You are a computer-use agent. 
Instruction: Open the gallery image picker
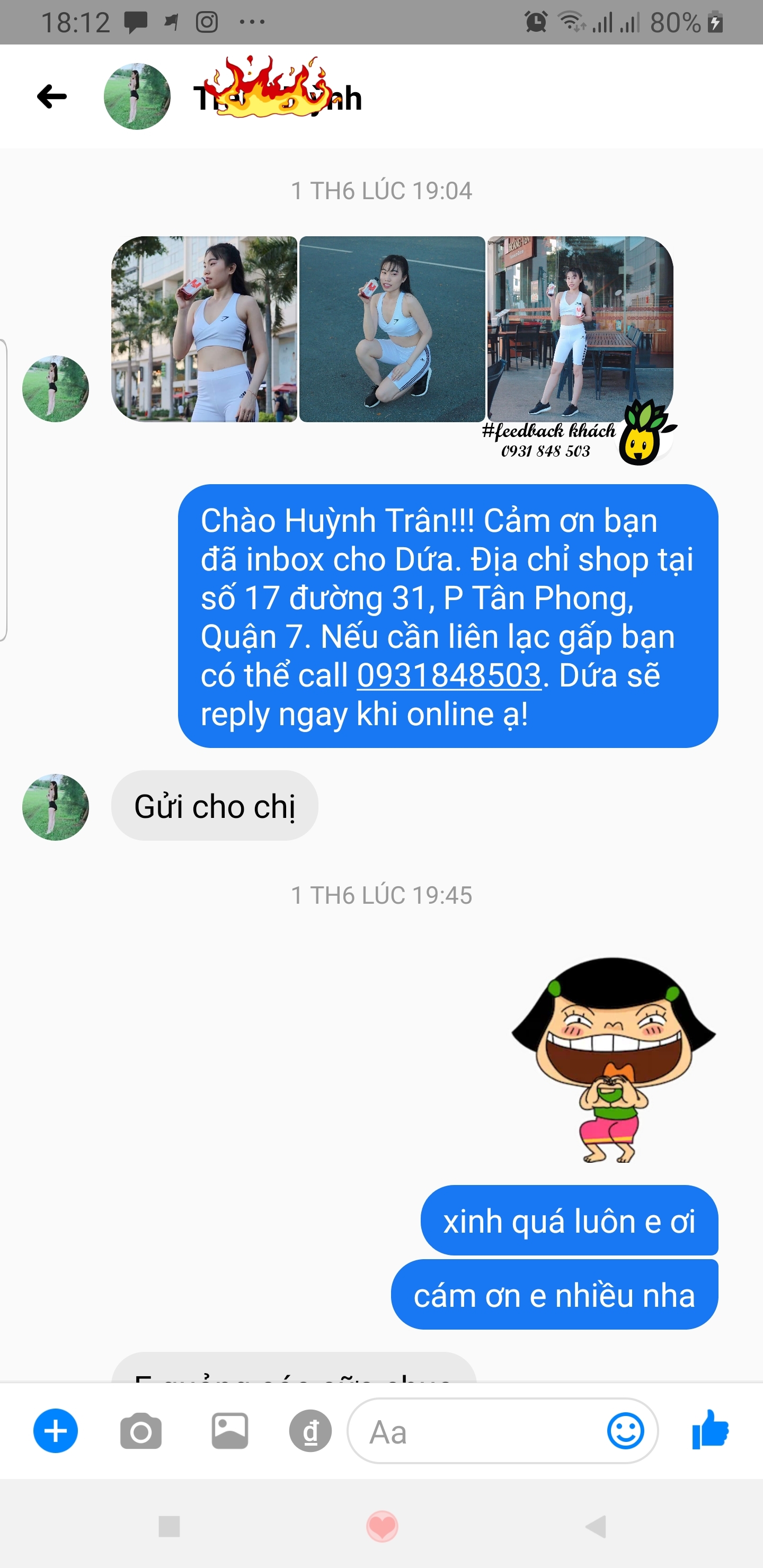[x=229, y=1431]
